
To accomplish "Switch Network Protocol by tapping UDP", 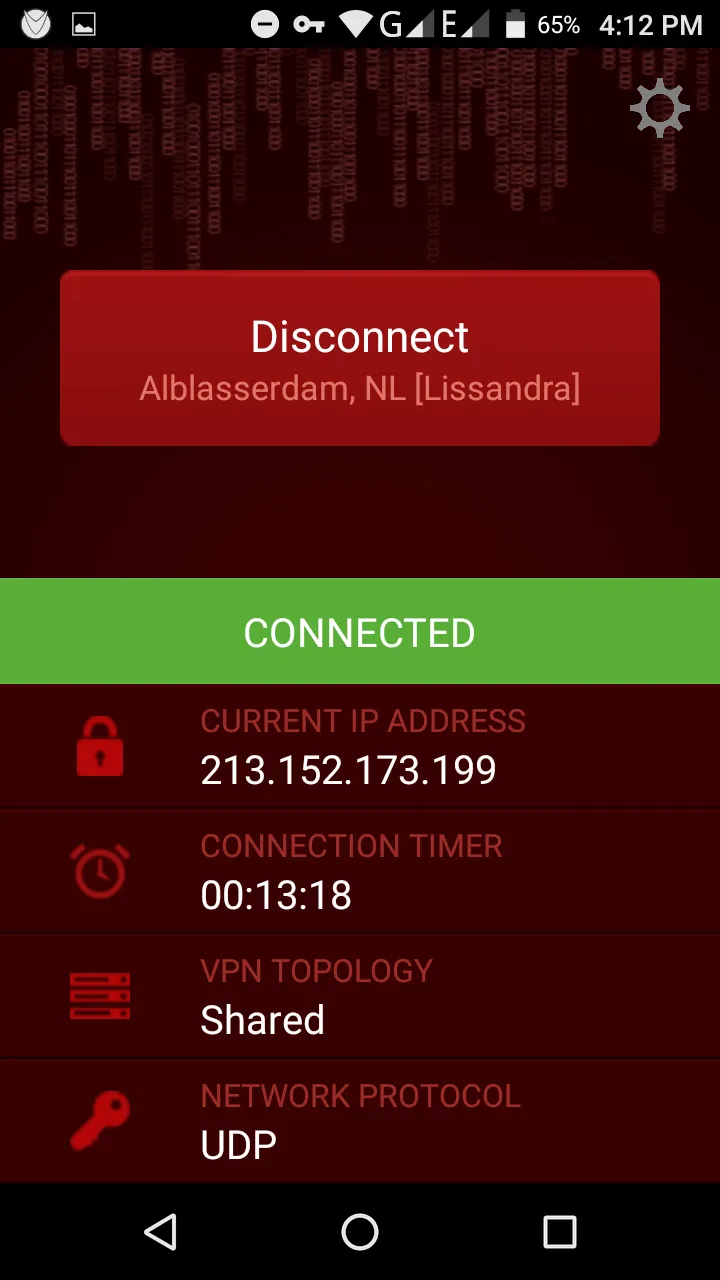I will tap(237, 1144).
